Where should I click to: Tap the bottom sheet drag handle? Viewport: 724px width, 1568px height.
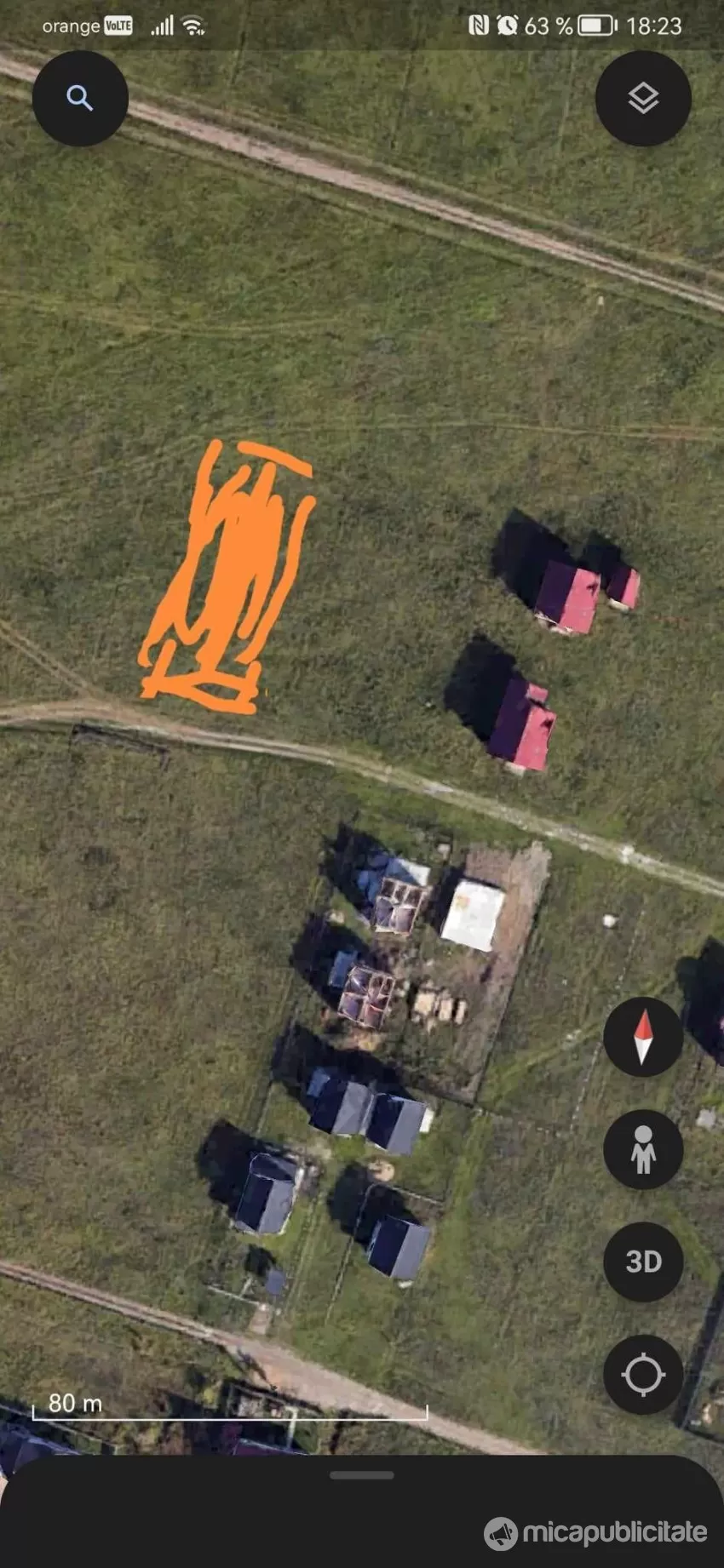(362, 1475)
